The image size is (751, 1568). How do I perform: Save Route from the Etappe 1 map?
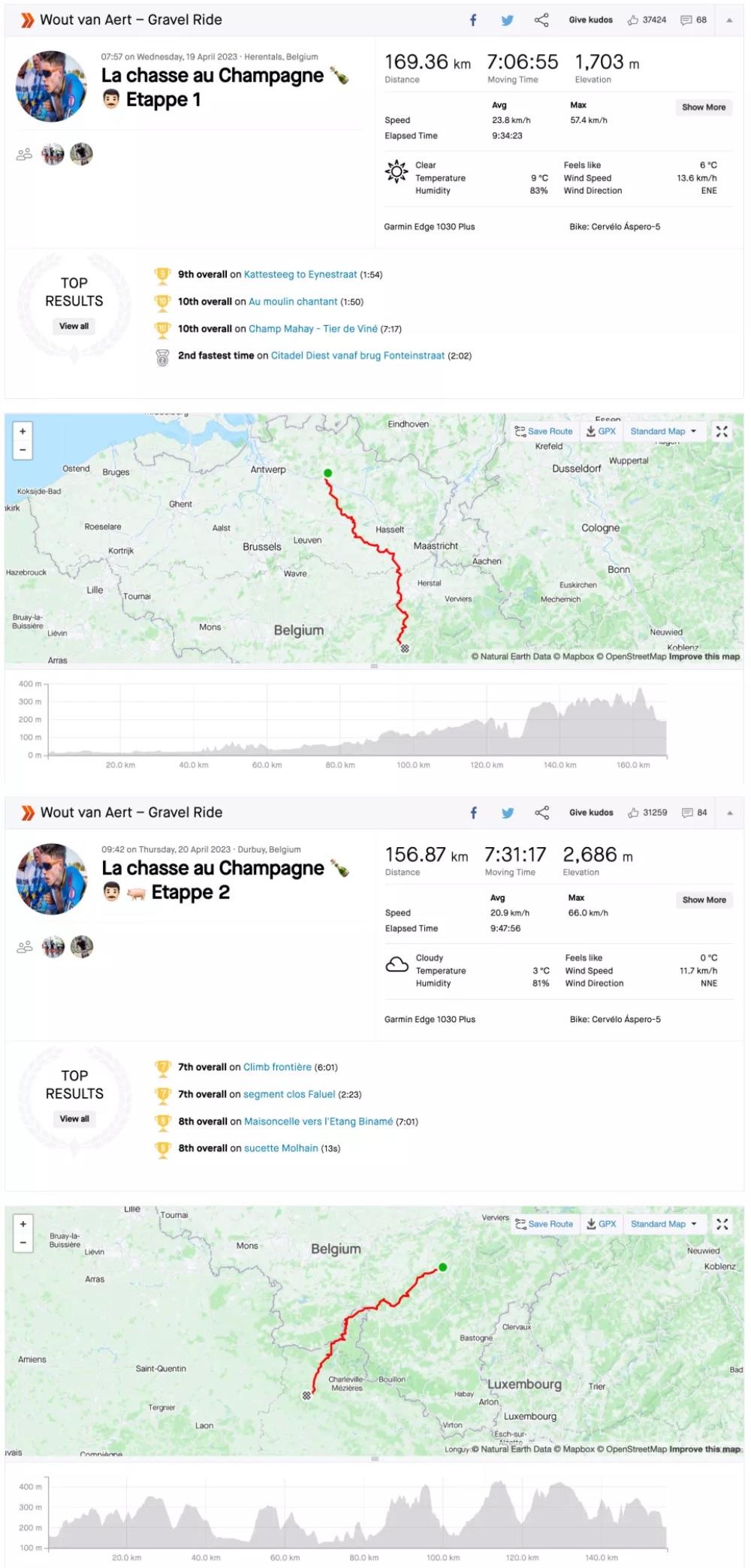[544, 432]
